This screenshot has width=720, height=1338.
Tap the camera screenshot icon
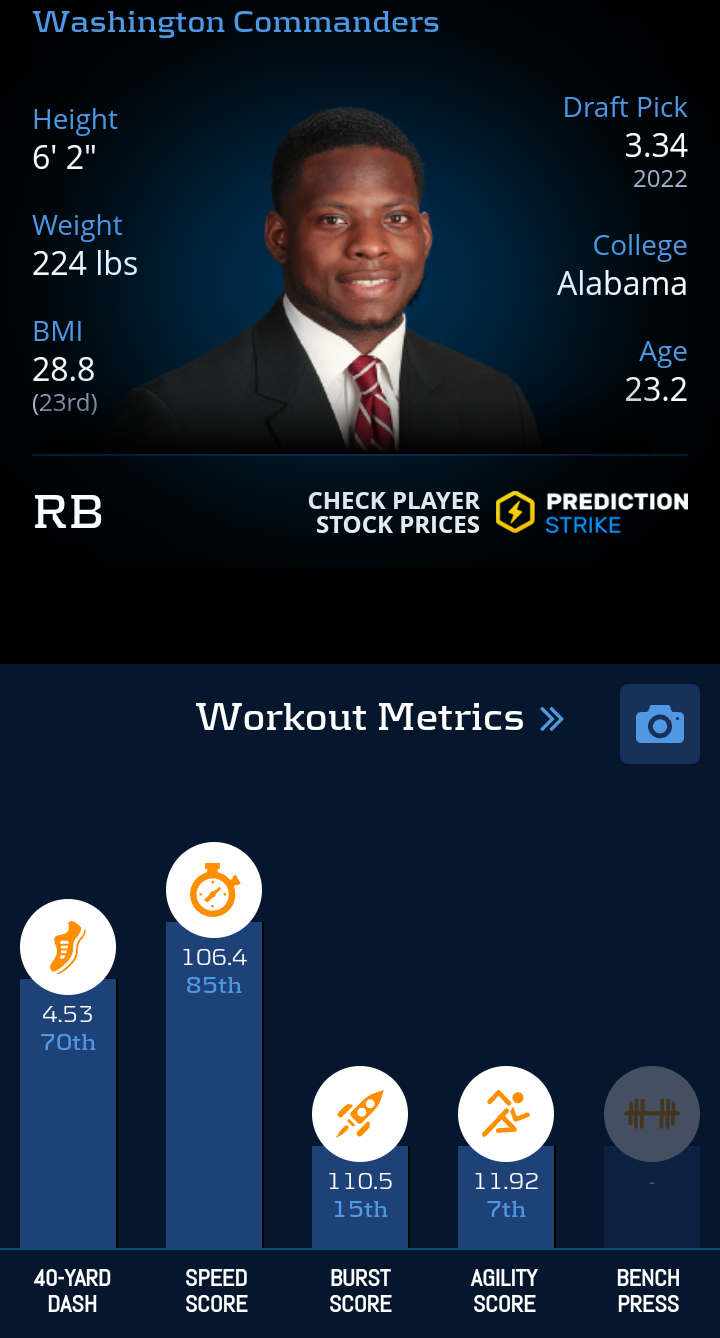pyautogui.click(x=660, y=724)
